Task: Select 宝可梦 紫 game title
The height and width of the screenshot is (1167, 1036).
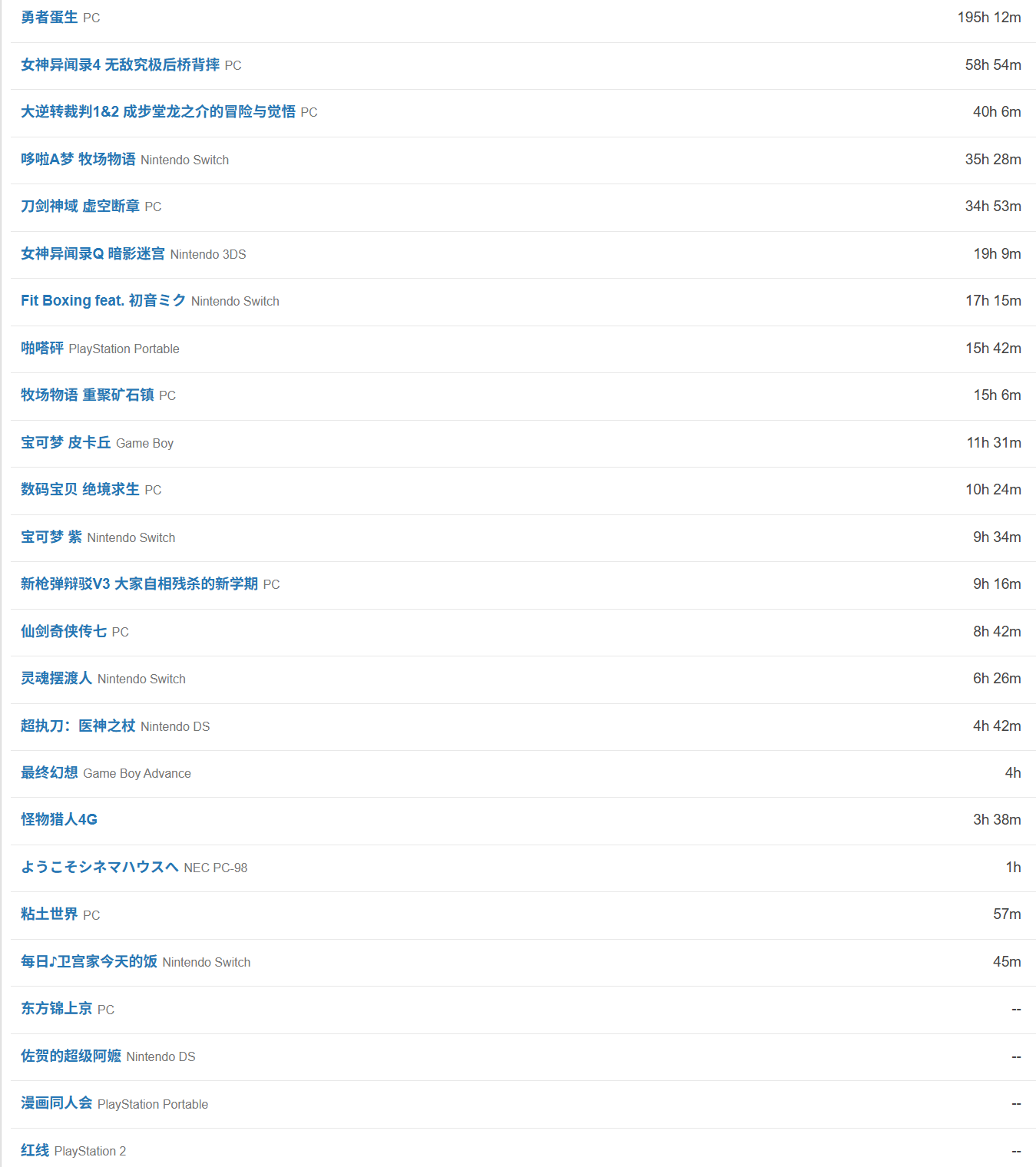Action: click(x=51, y=537)
